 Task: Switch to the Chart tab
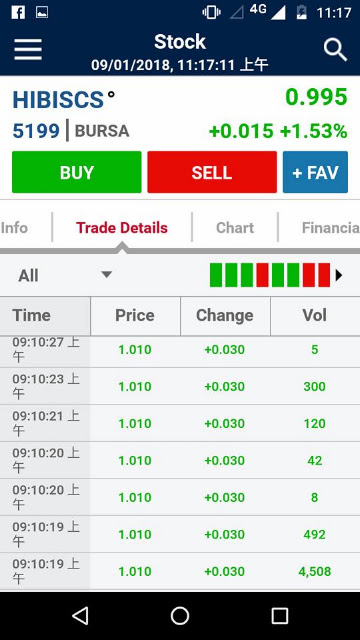[x=235, y=227]
